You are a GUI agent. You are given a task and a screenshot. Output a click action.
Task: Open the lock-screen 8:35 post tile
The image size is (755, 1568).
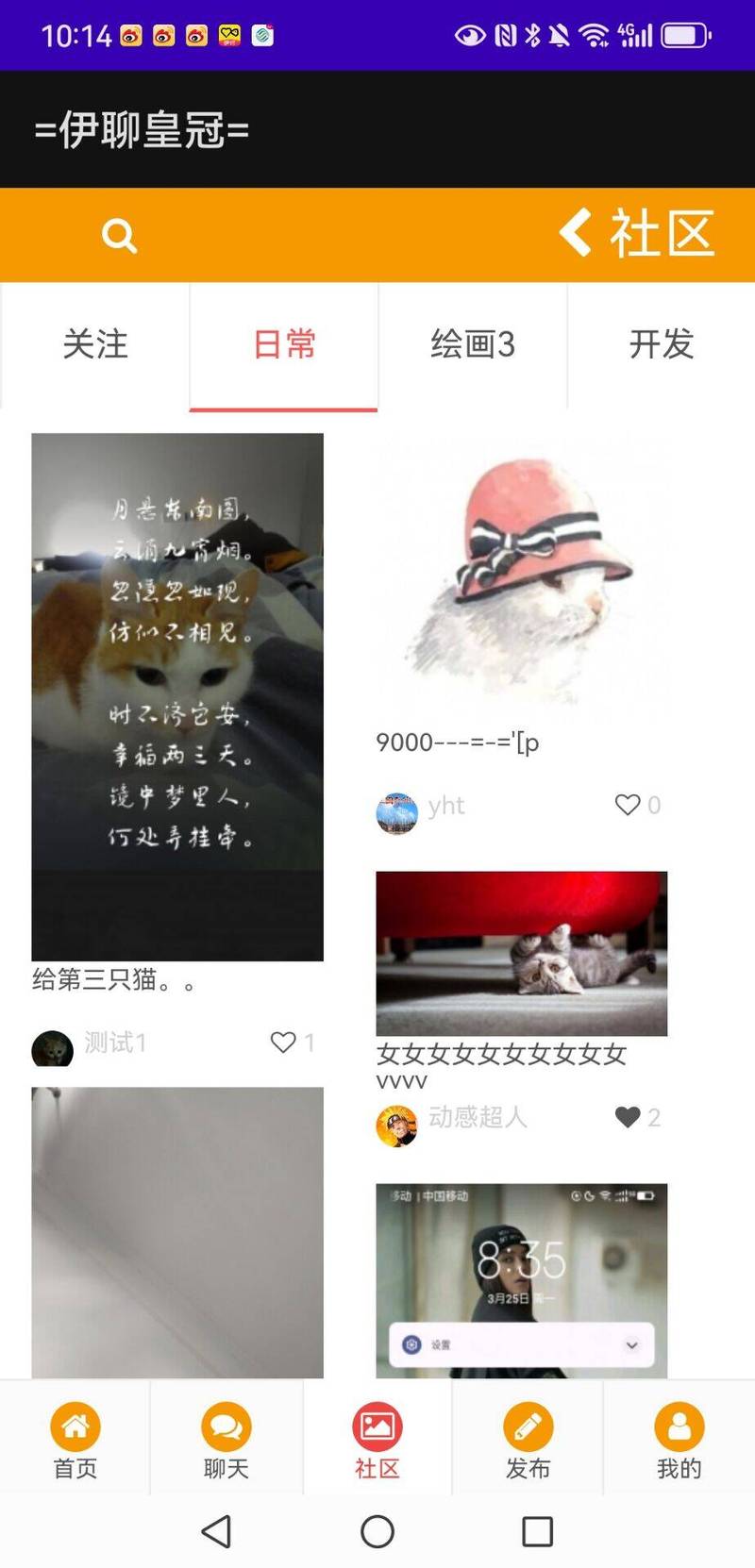pyautogui.click(x=522, y=1280)
